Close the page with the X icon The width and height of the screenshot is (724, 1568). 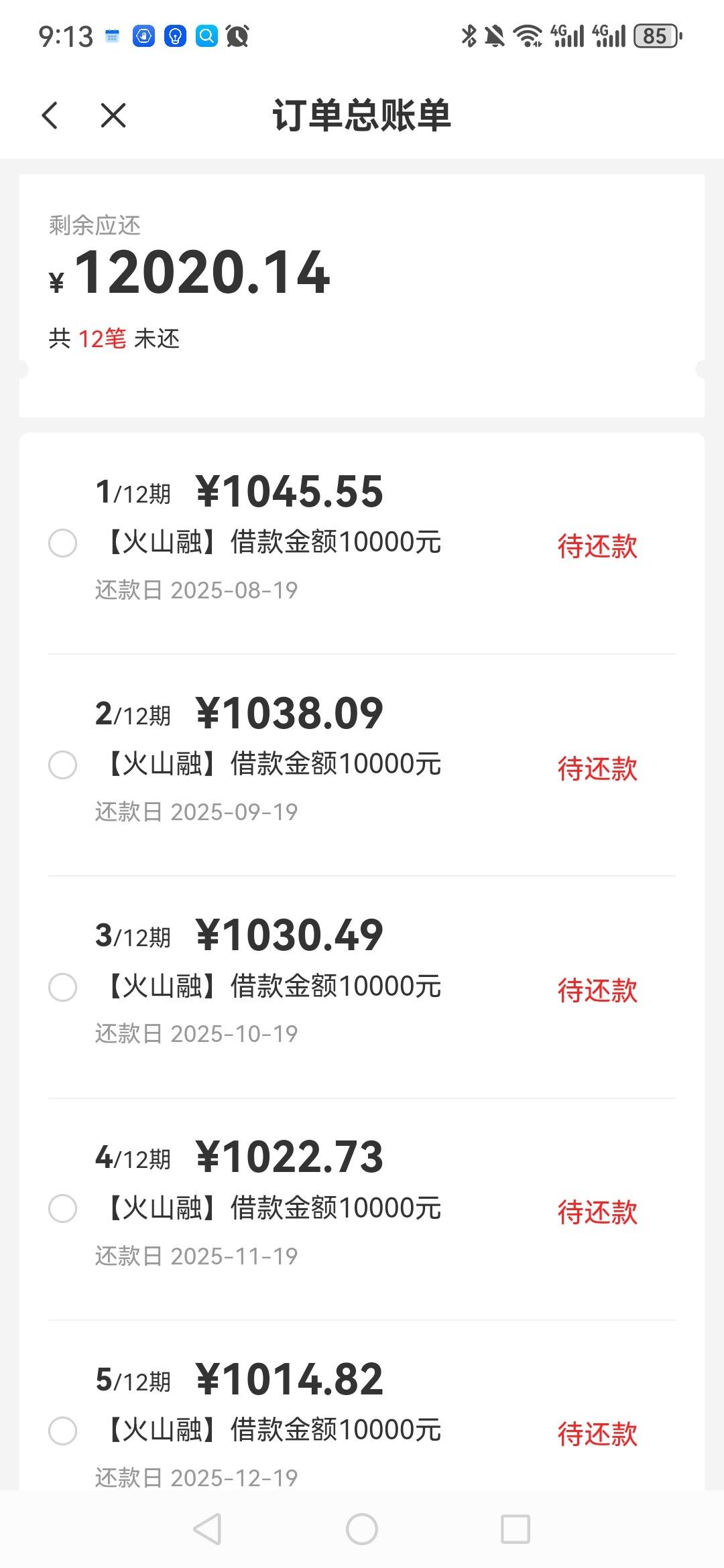point(113,115)
